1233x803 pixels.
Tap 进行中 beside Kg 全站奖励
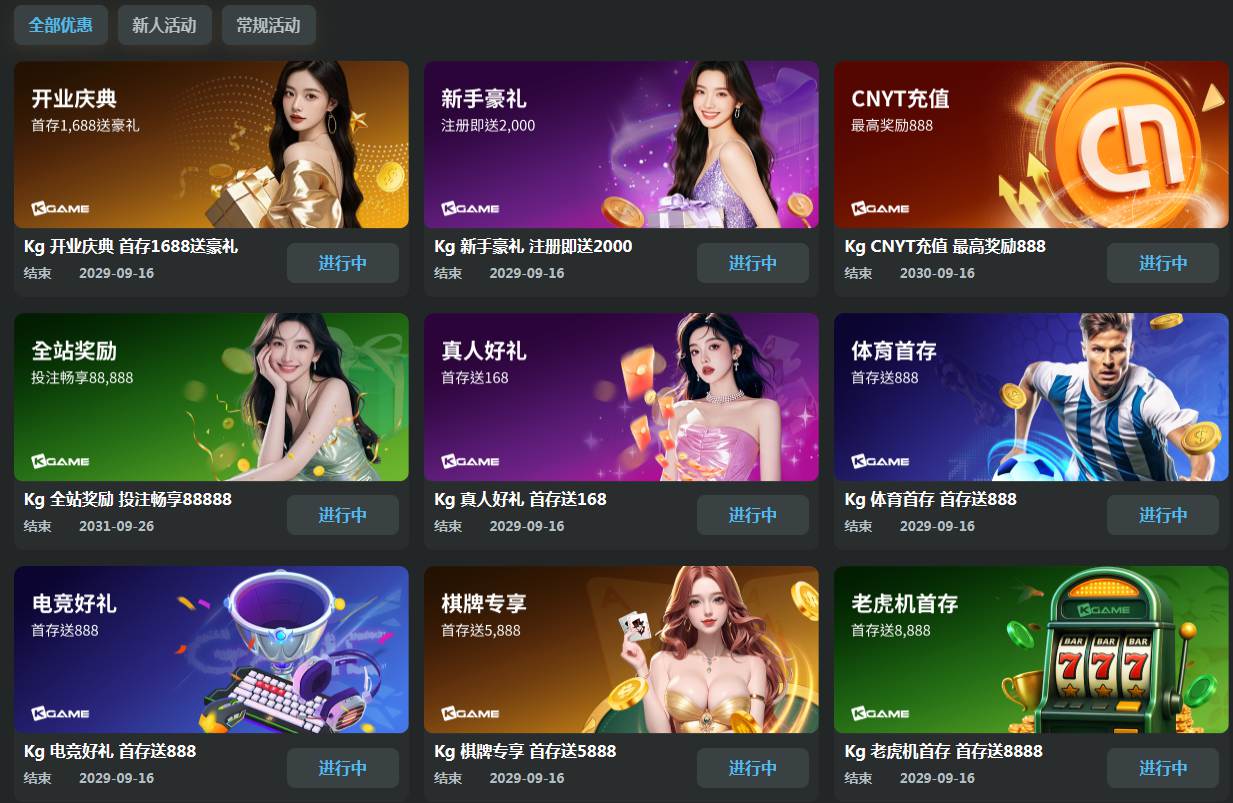[342, 515]
